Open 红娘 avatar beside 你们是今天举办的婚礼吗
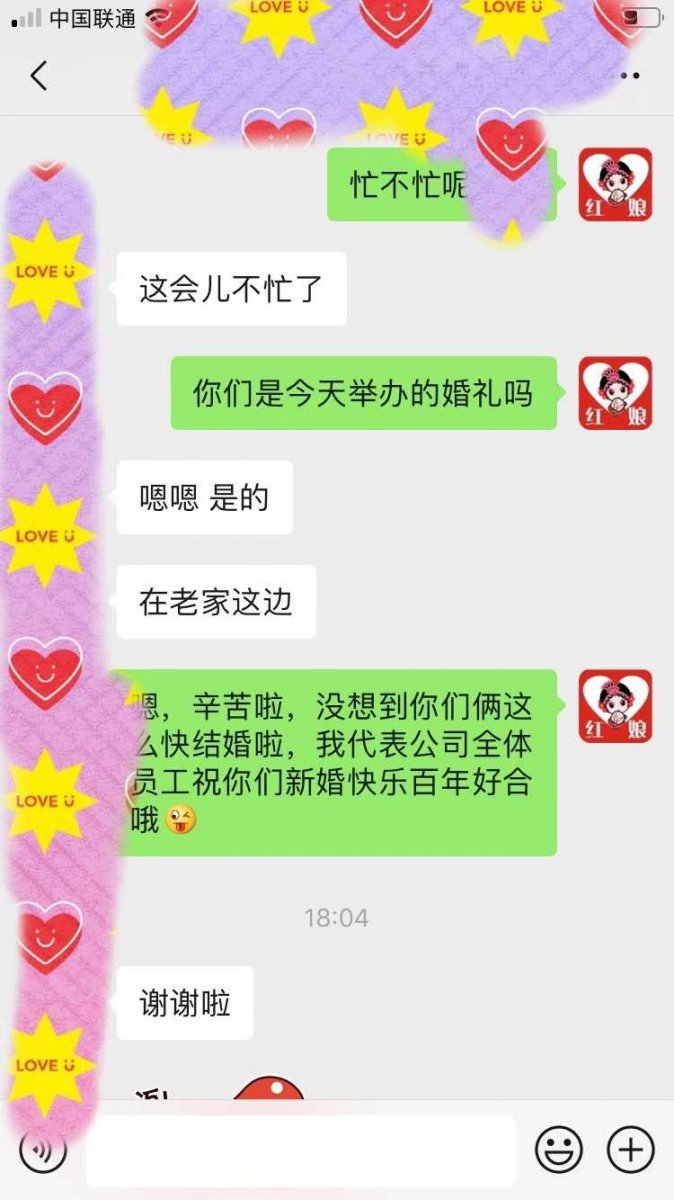 pyautogui.click(x=616, y=393)
